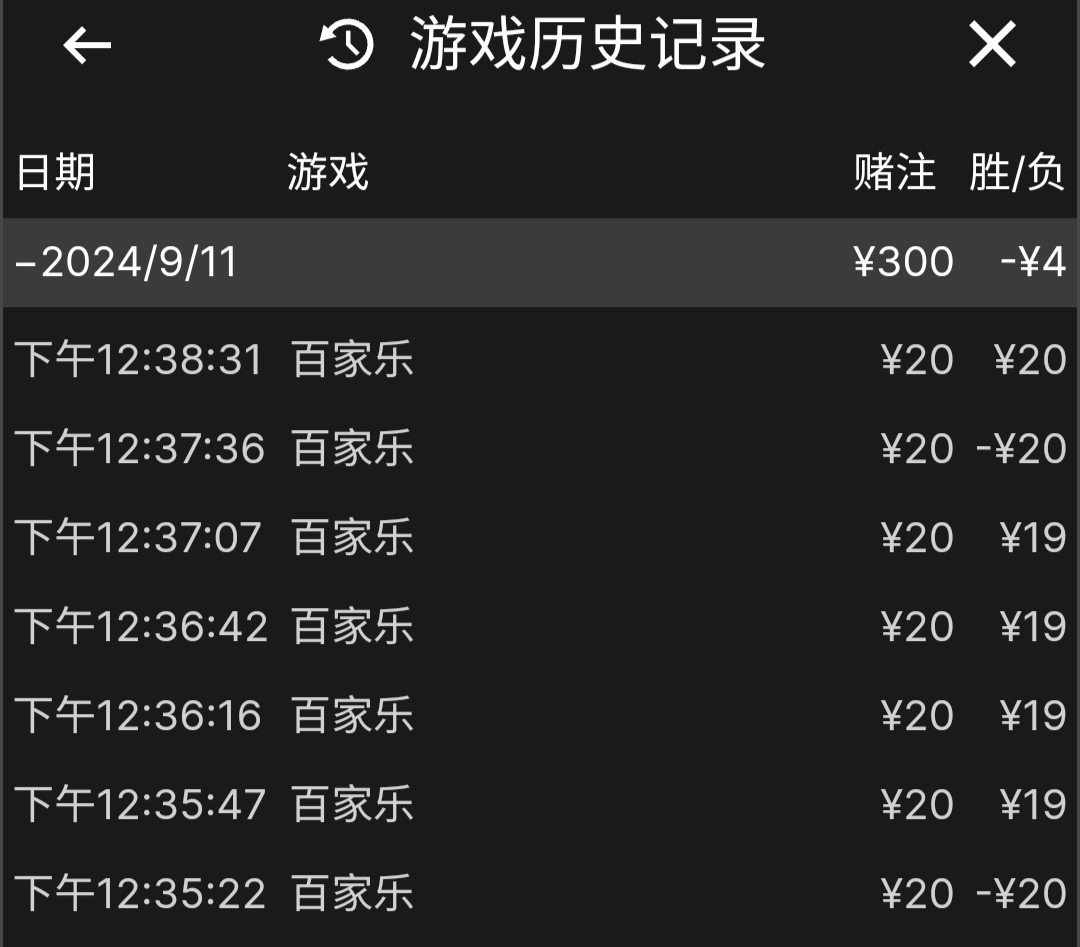This screenshot has height=947, width=1080.
Task: Open the 12:36:16 百家乐 record
Action: pos(540,716)
